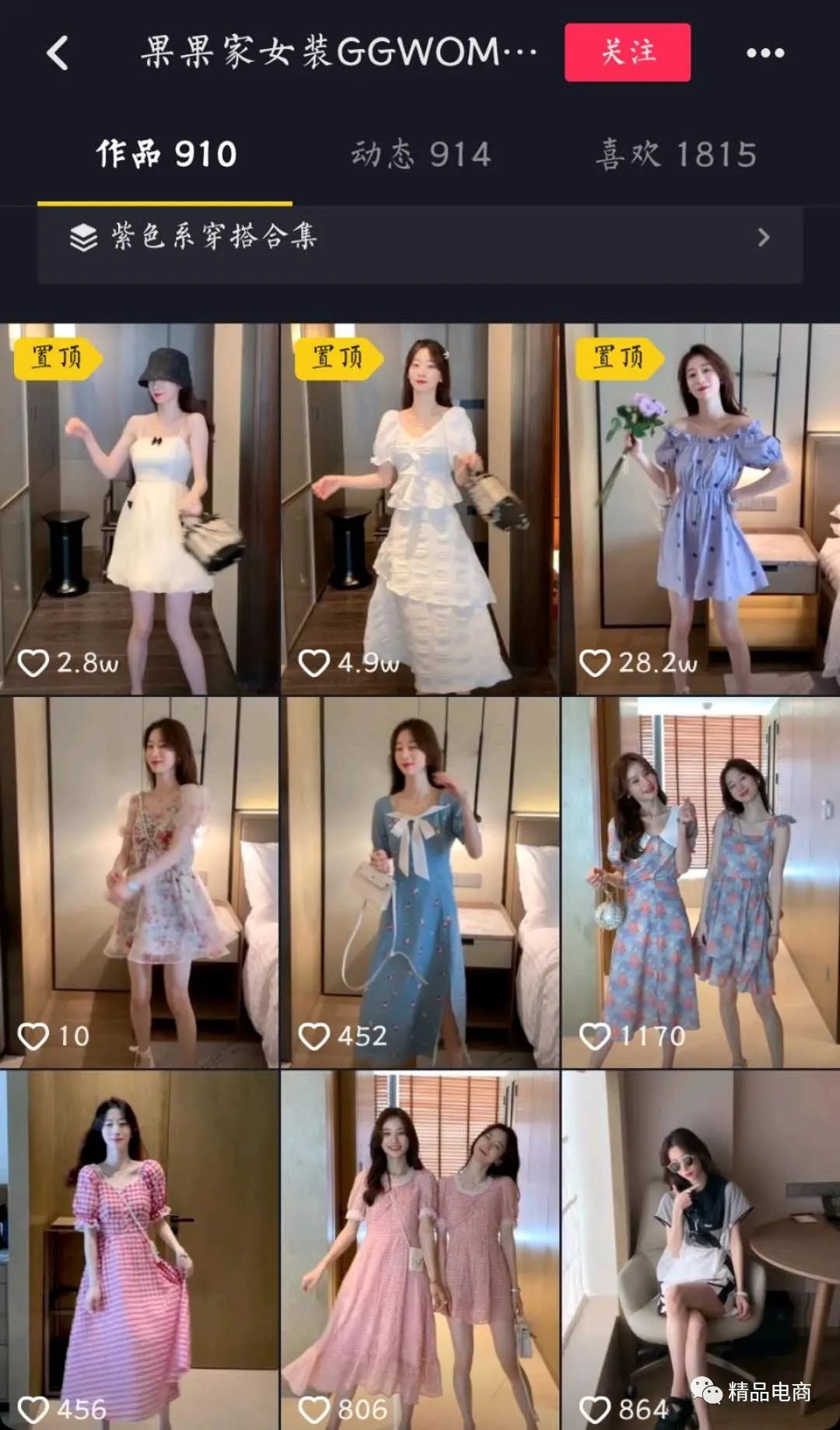Open the video with 864 likes
Viewport: 840px width, 1430px height.
[701, 1249]
